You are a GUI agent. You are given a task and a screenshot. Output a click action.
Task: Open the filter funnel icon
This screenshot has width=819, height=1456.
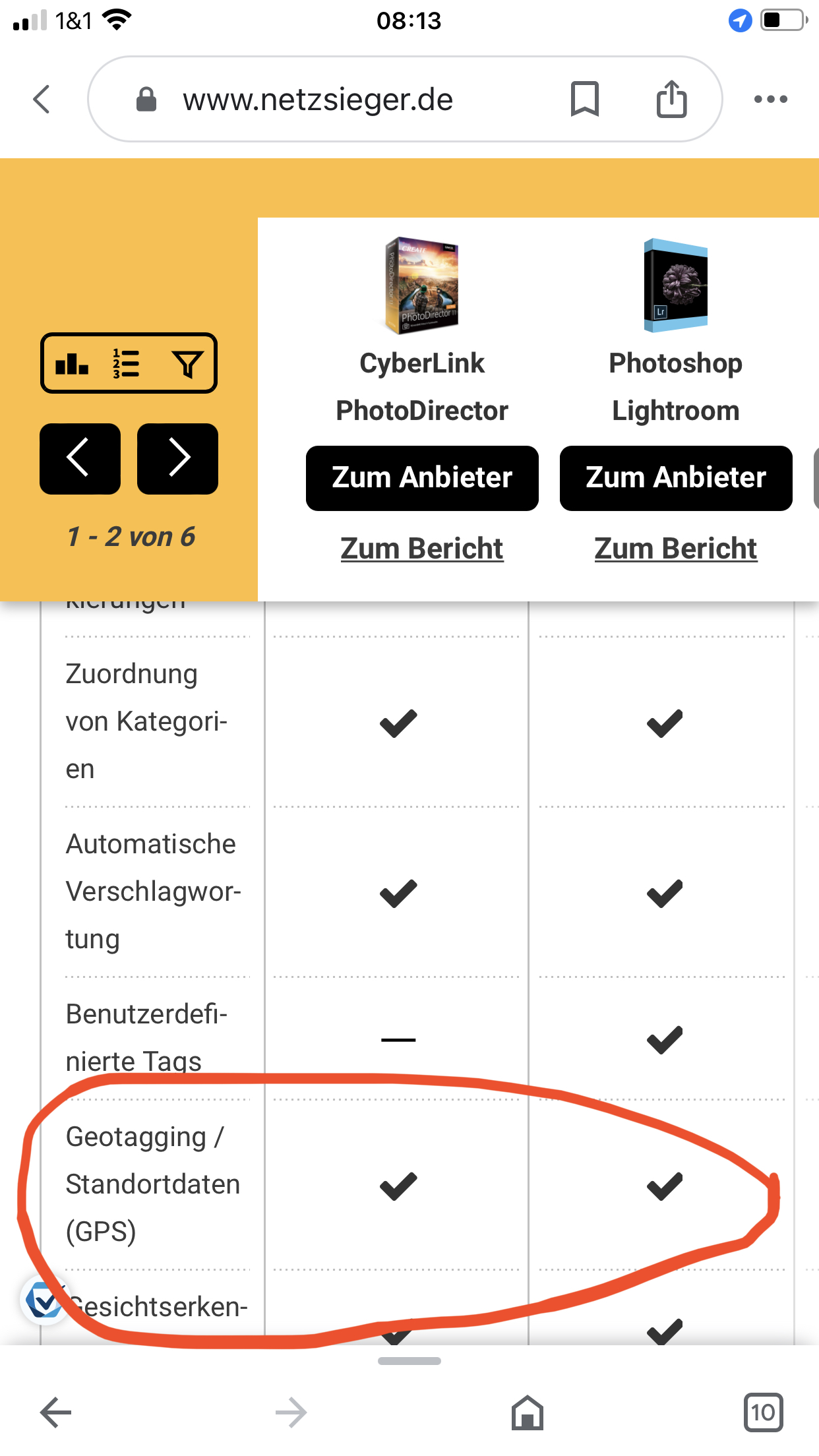187,363
